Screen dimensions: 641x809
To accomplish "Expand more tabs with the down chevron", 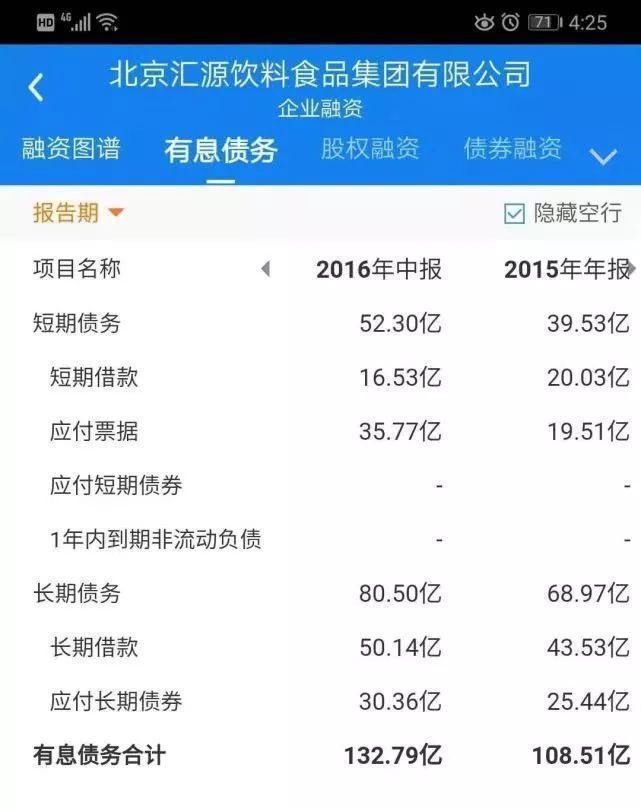I will point(603,156).
